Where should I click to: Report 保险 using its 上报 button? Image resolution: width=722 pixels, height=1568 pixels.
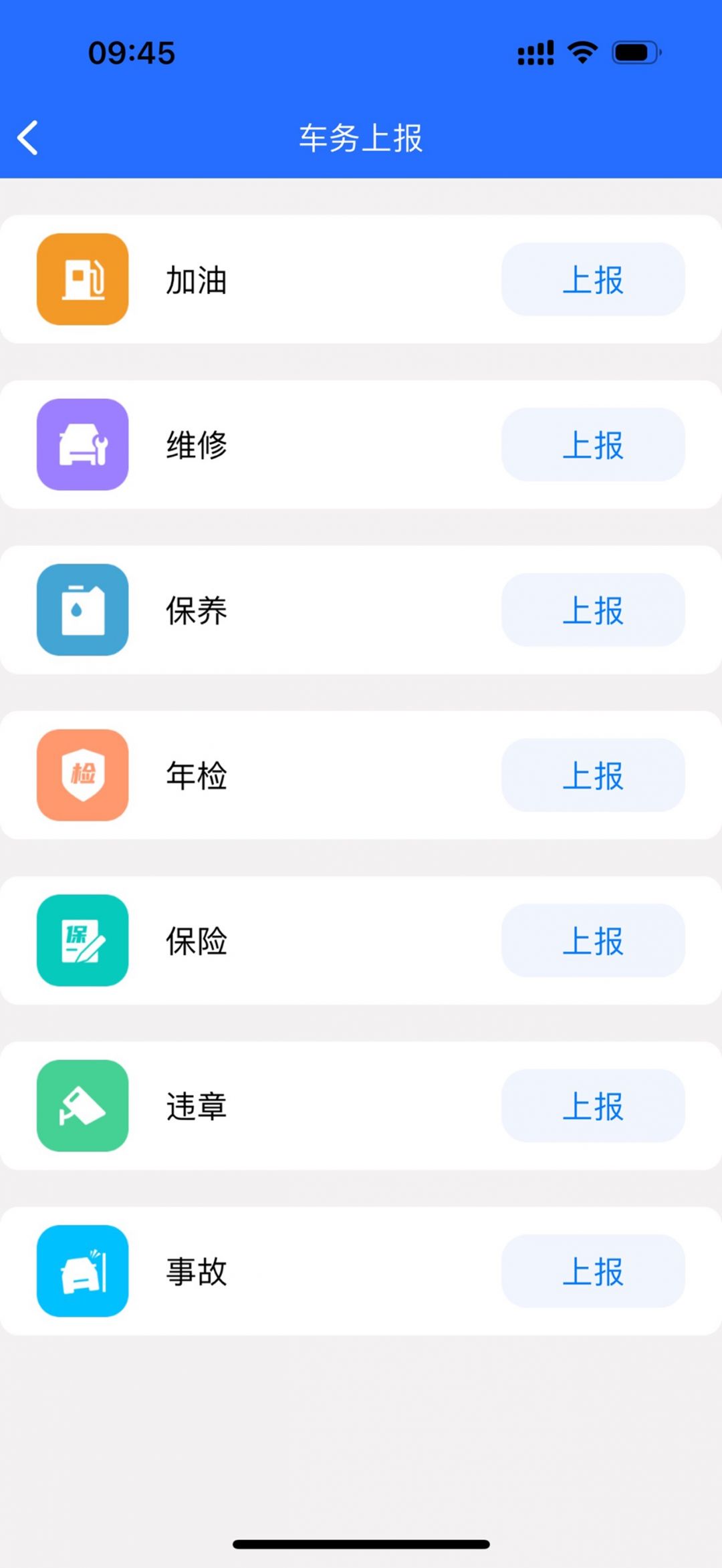(x=593, y=940)
